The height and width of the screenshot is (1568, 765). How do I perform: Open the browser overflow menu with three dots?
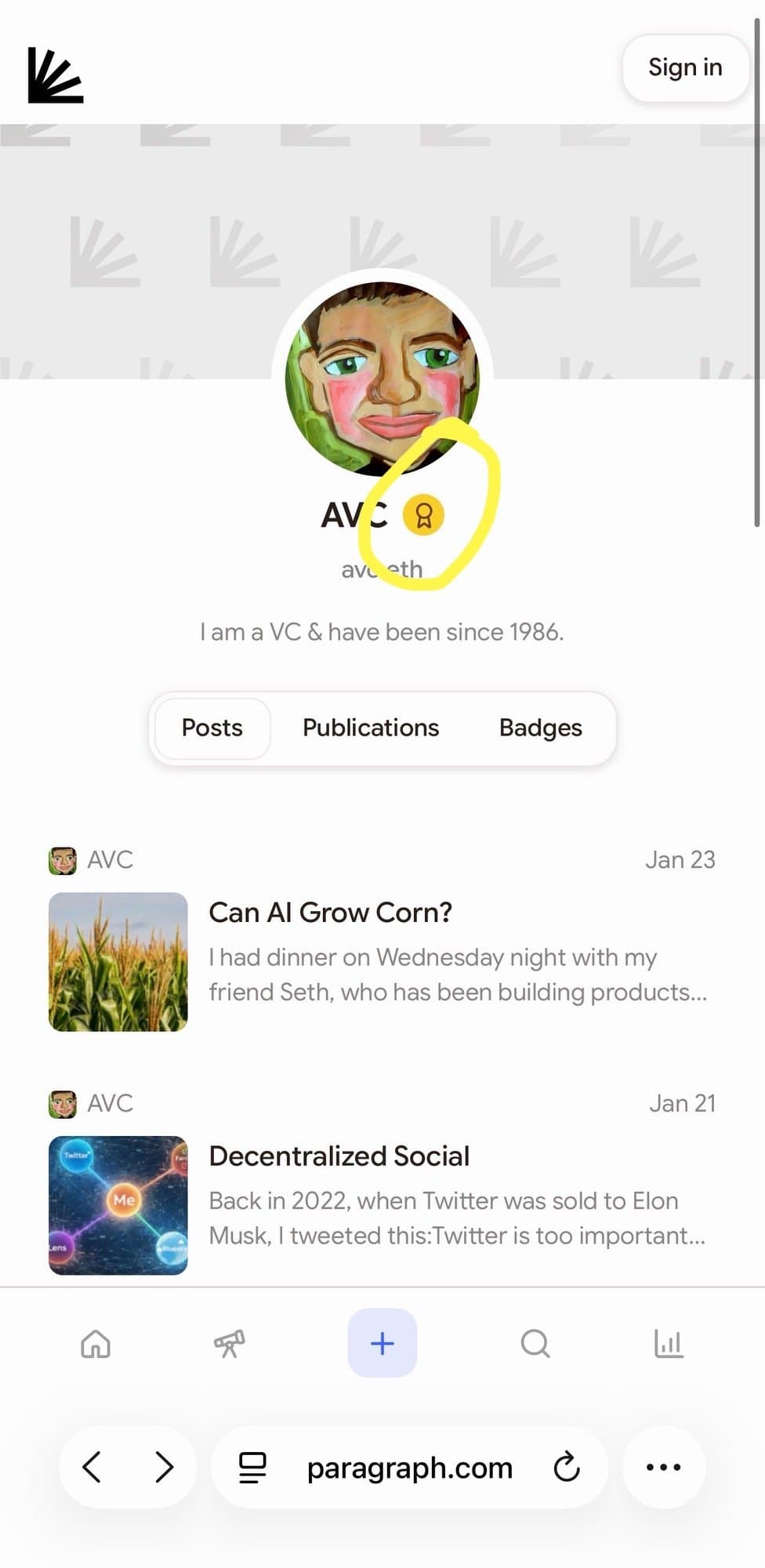[663, 1467]
